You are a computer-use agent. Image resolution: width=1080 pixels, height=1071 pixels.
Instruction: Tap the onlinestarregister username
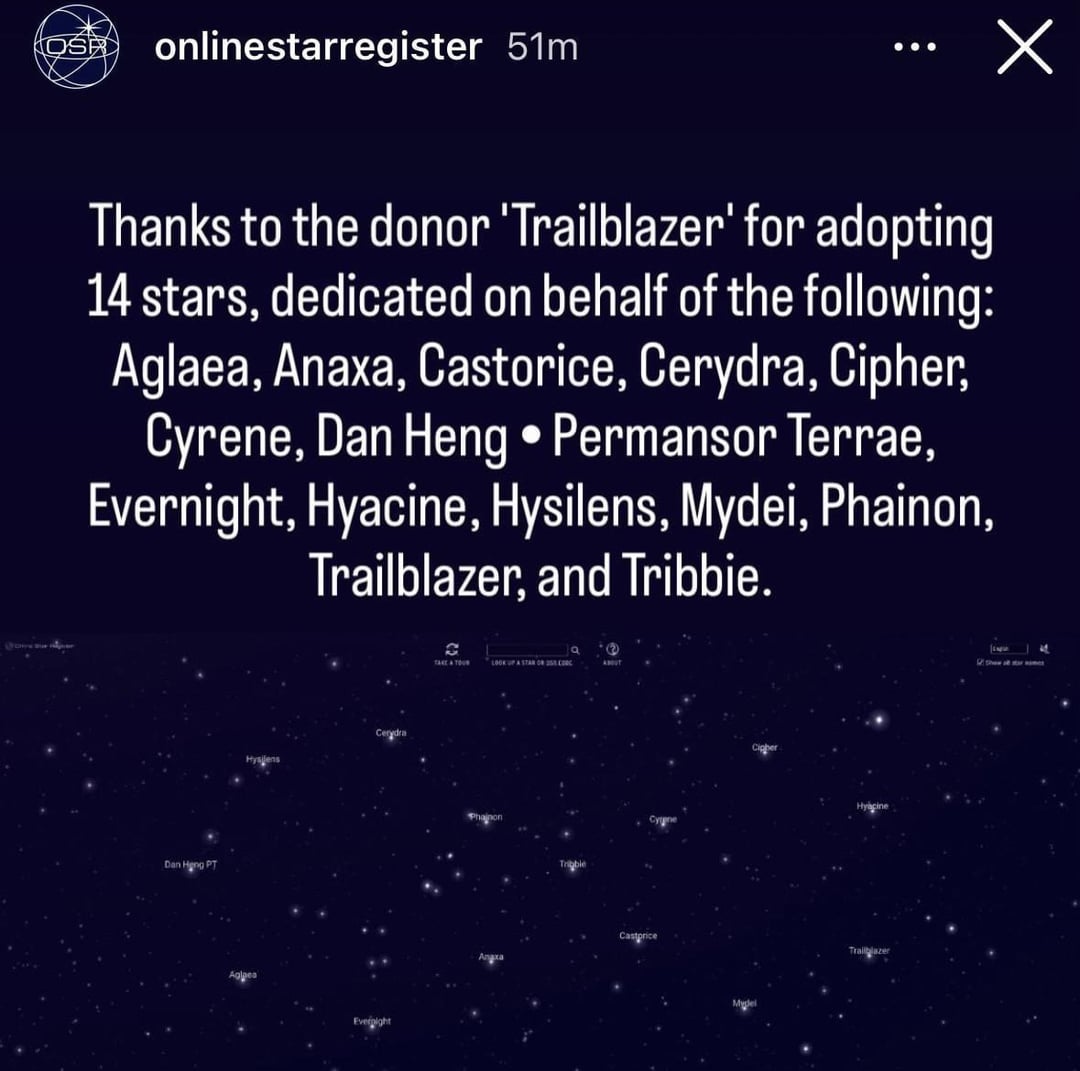(x=319, y=47)
